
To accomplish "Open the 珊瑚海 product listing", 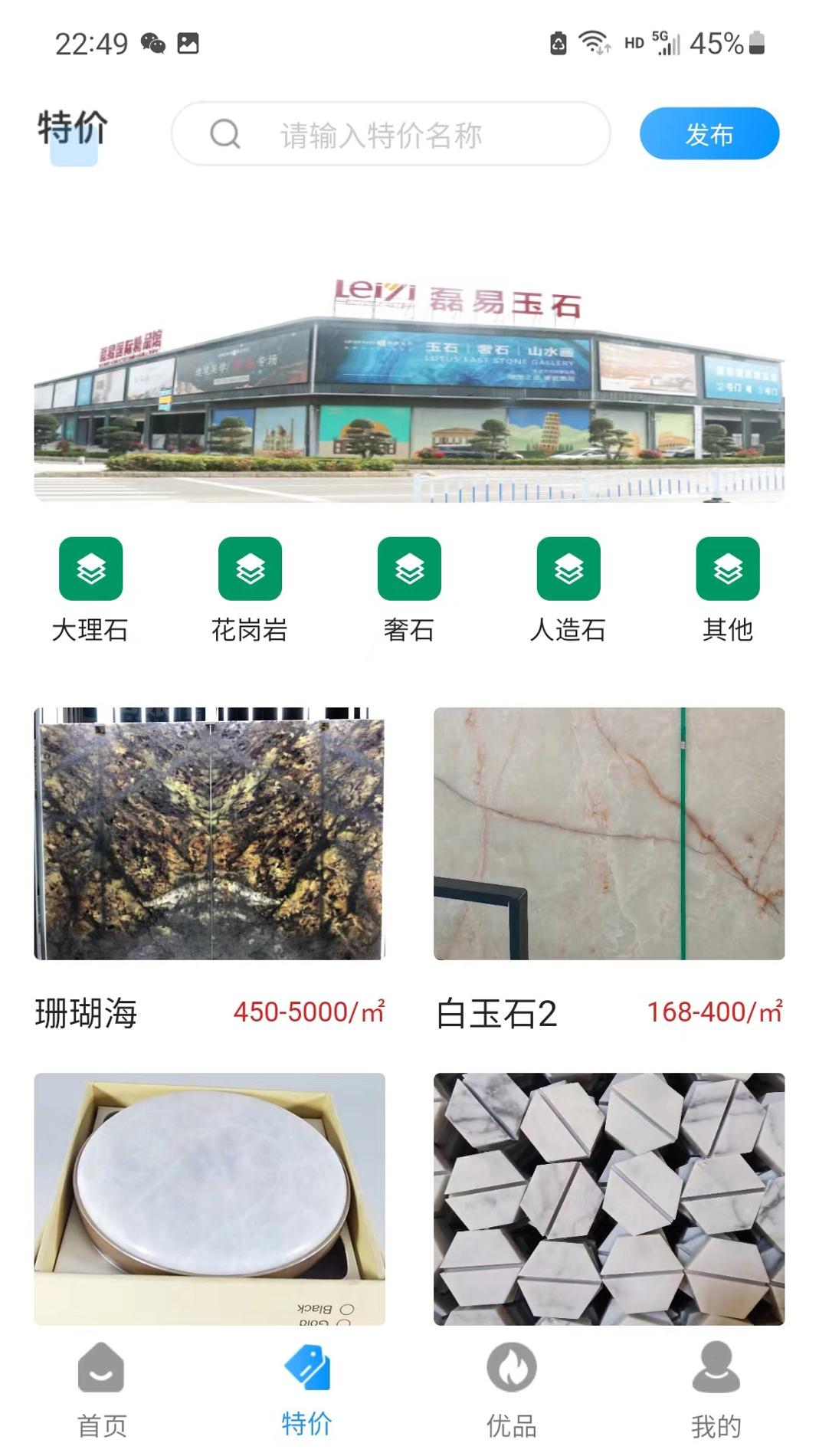I will [x=87, y=1013].
